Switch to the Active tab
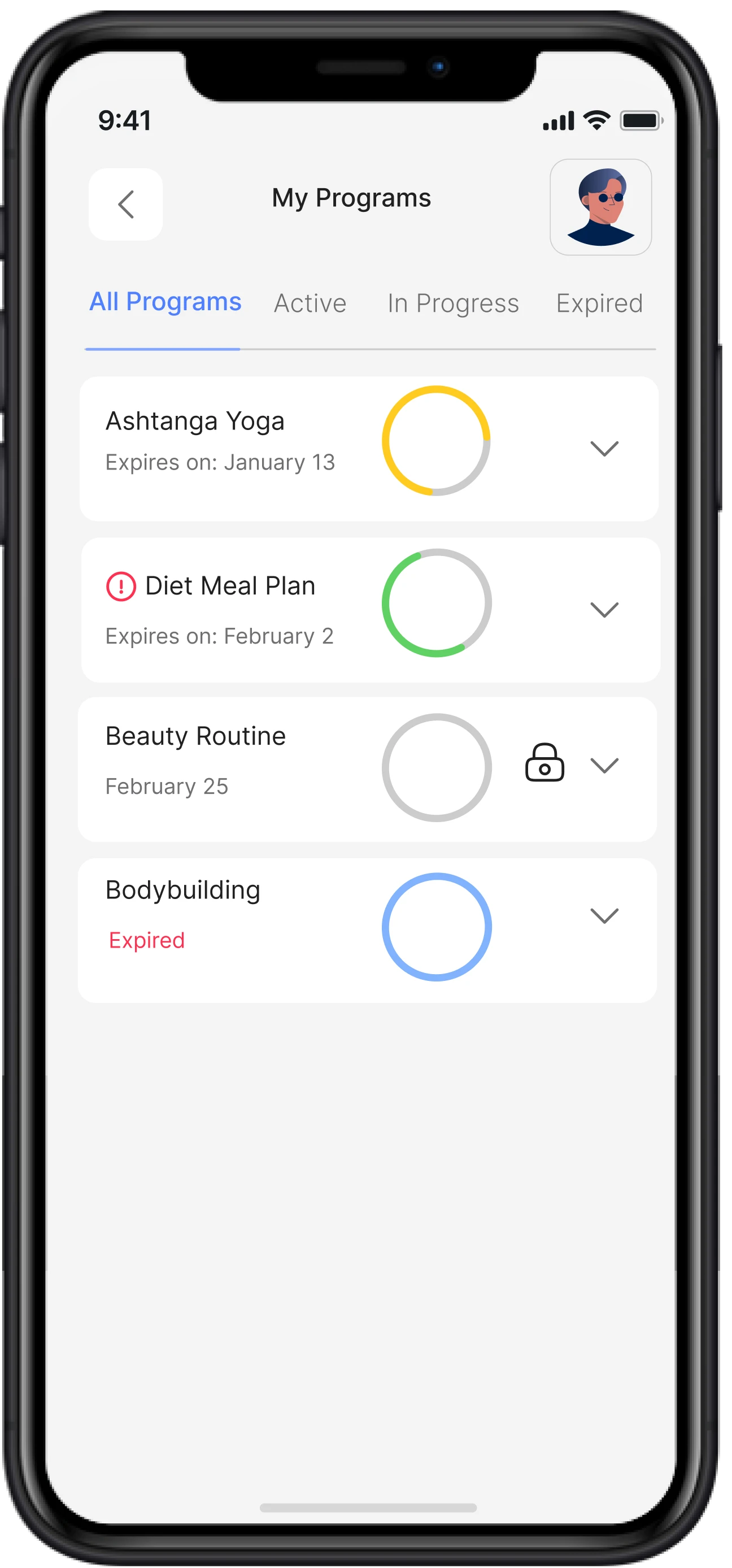732x1568 pixels. pos(310,303)
